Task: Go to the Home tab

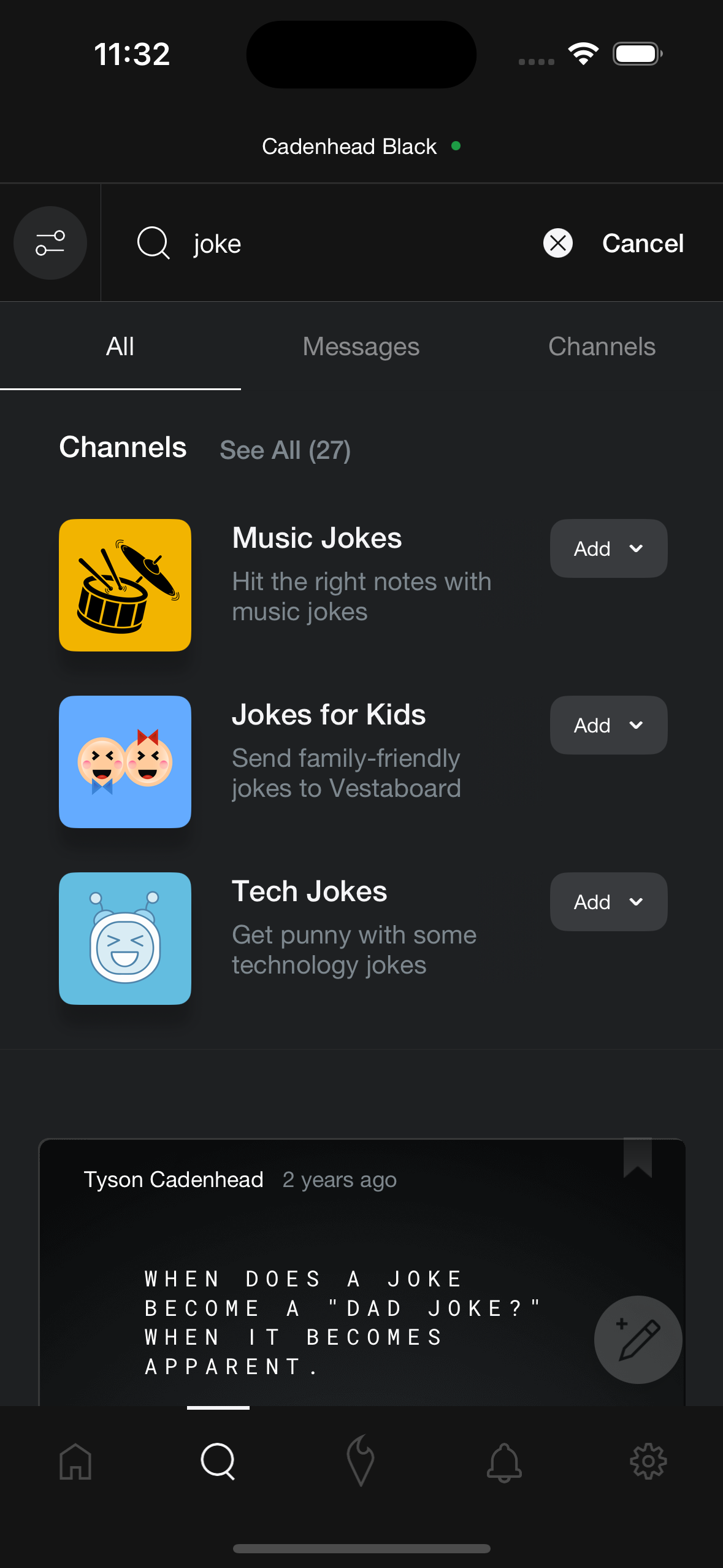Action: pos(75,1461)
